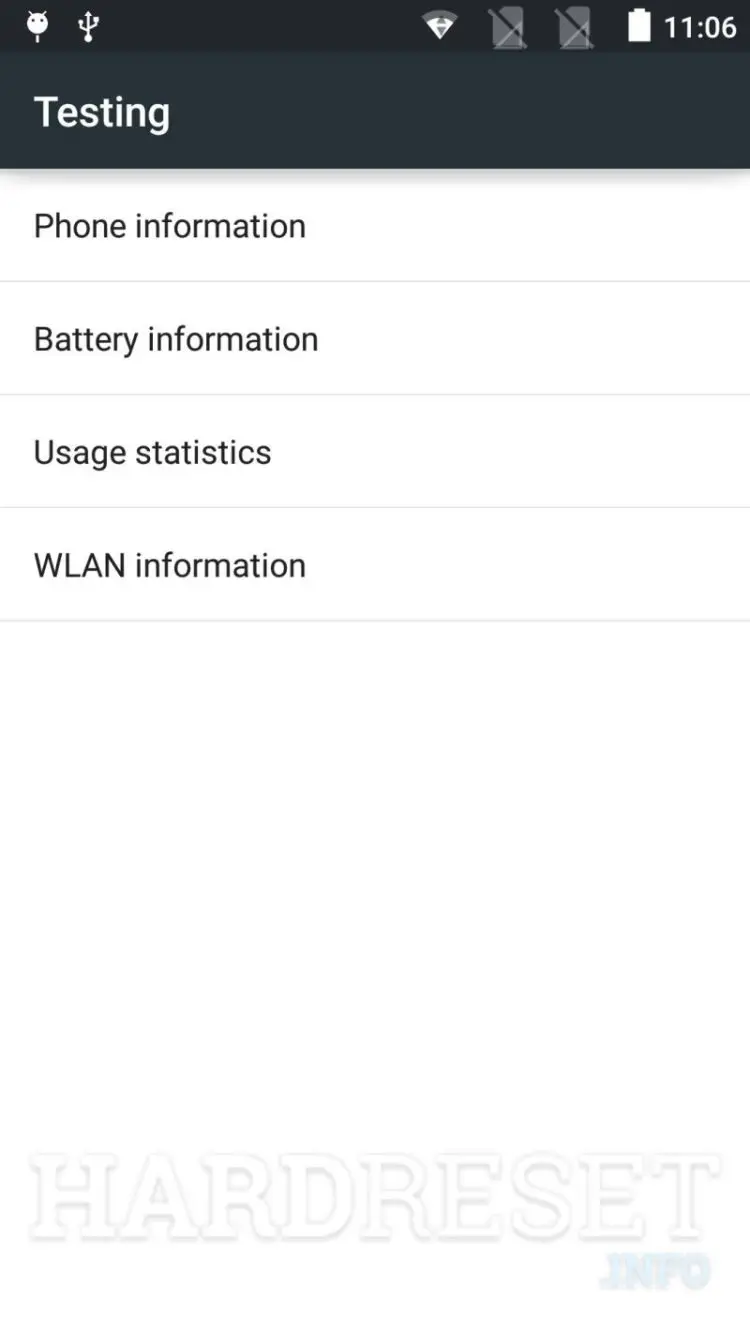Select WLAN information
Viewport: 750px width, 1333px height.
(375, 565)
